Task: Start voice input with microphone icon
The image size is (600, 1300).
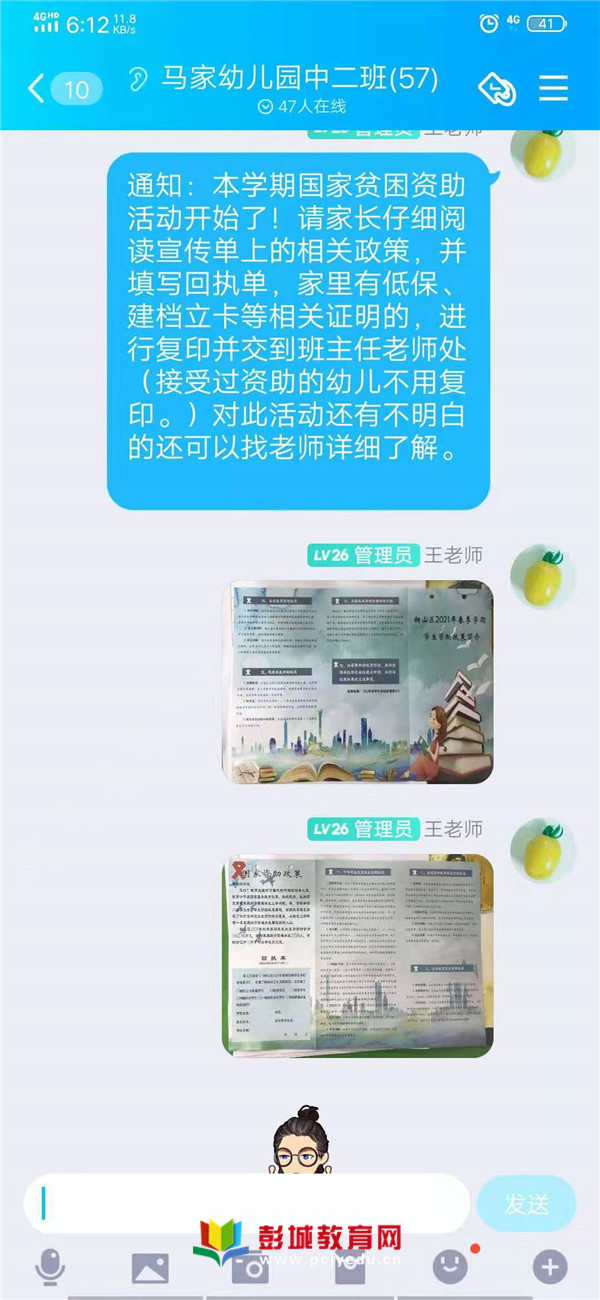Action: click(x=49, y=1268)
